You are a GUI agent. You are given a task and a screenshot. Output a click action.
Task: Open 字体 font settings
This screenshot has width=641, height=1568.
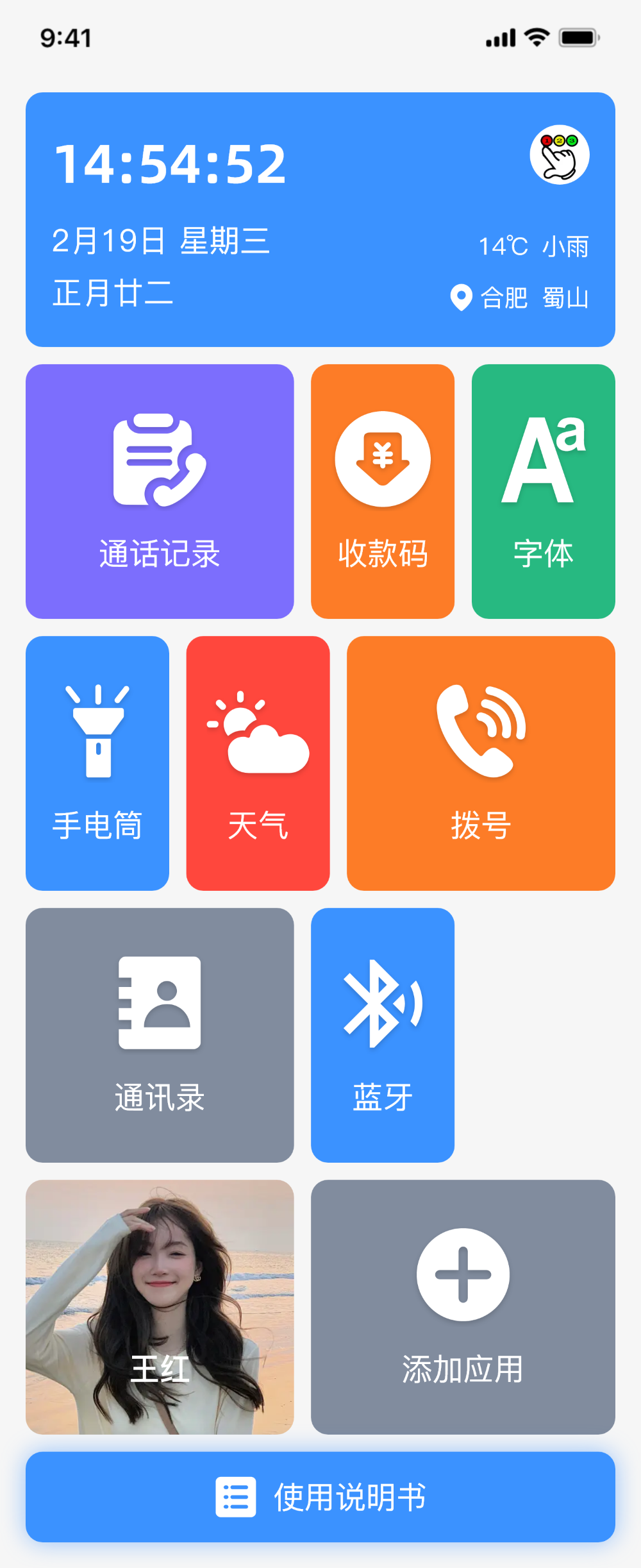[x=543, y=491]
